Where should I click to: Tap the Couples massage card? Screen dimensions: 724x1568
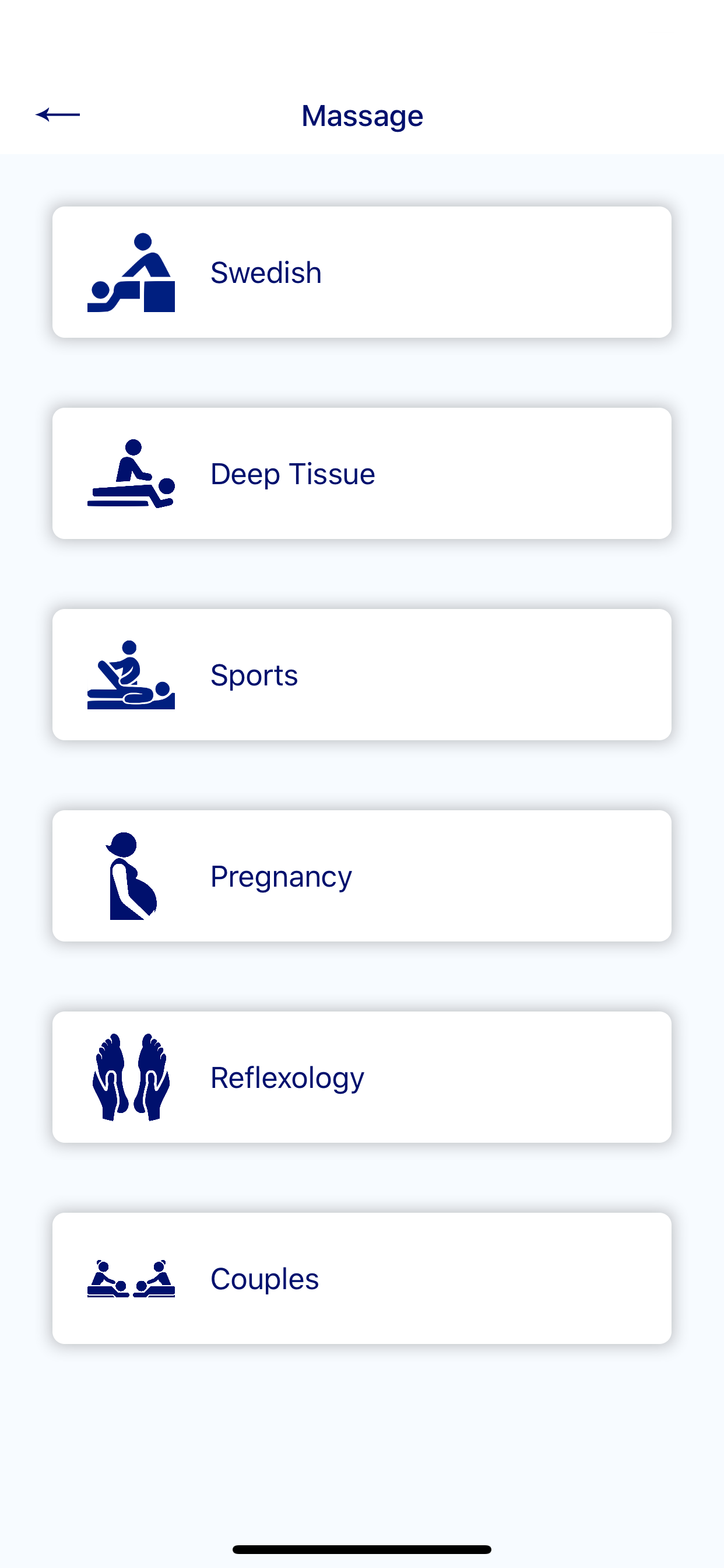coord(361,1278)
